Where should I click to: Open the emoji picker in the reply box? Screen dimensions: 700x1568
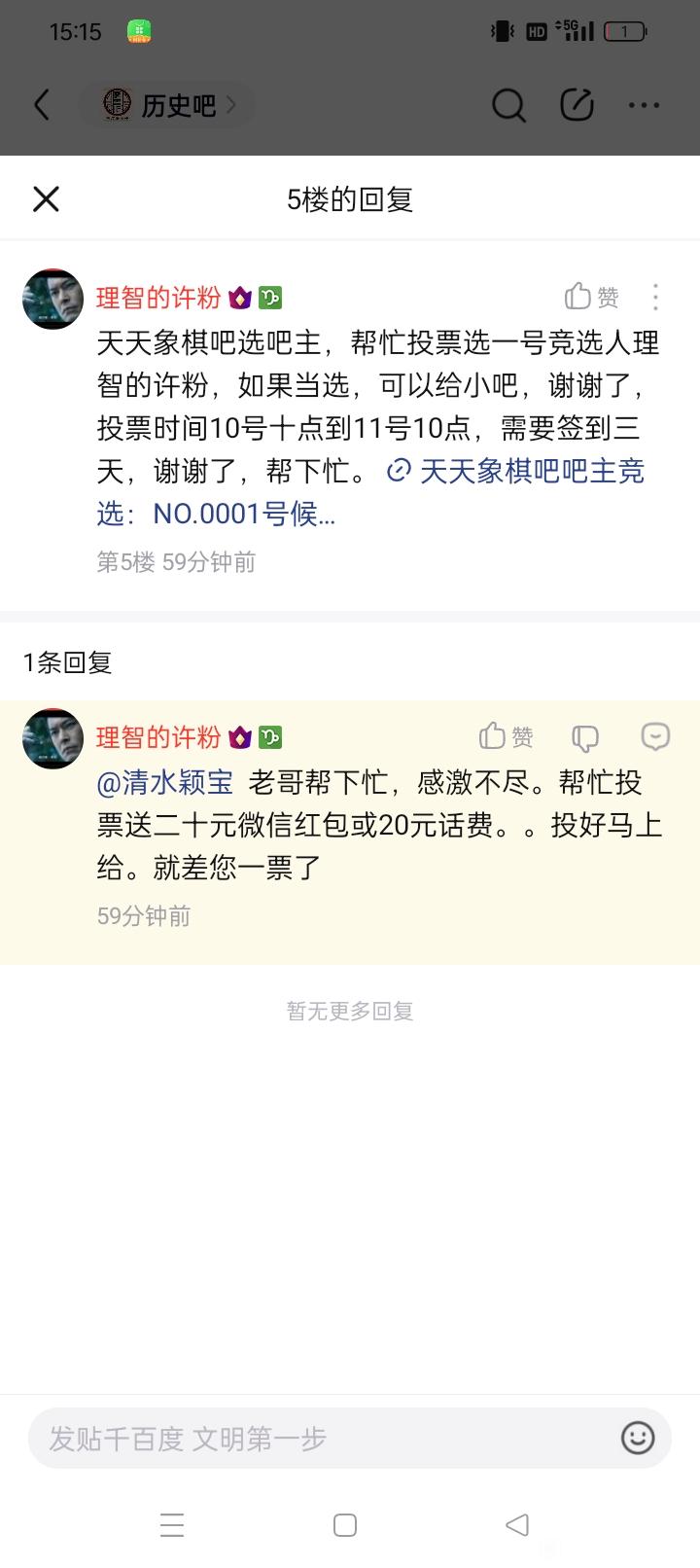tap(638, 1438)
